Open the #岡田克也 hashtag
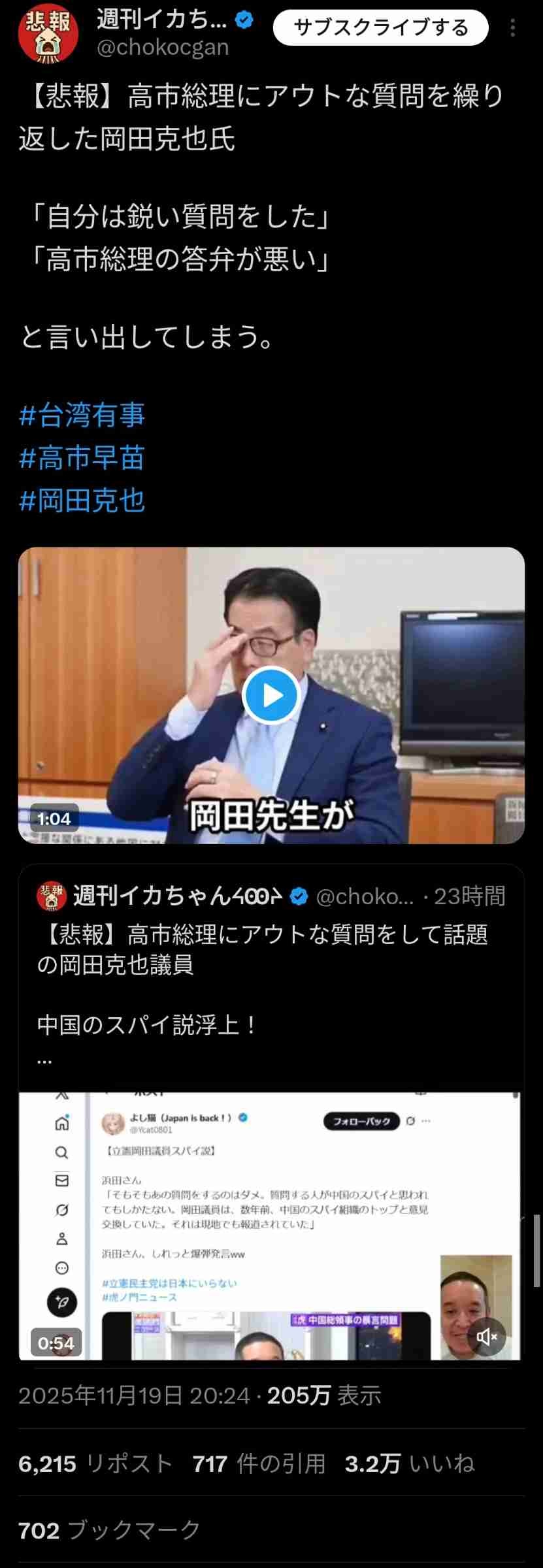543x1568 pixels. click(82, 501)
